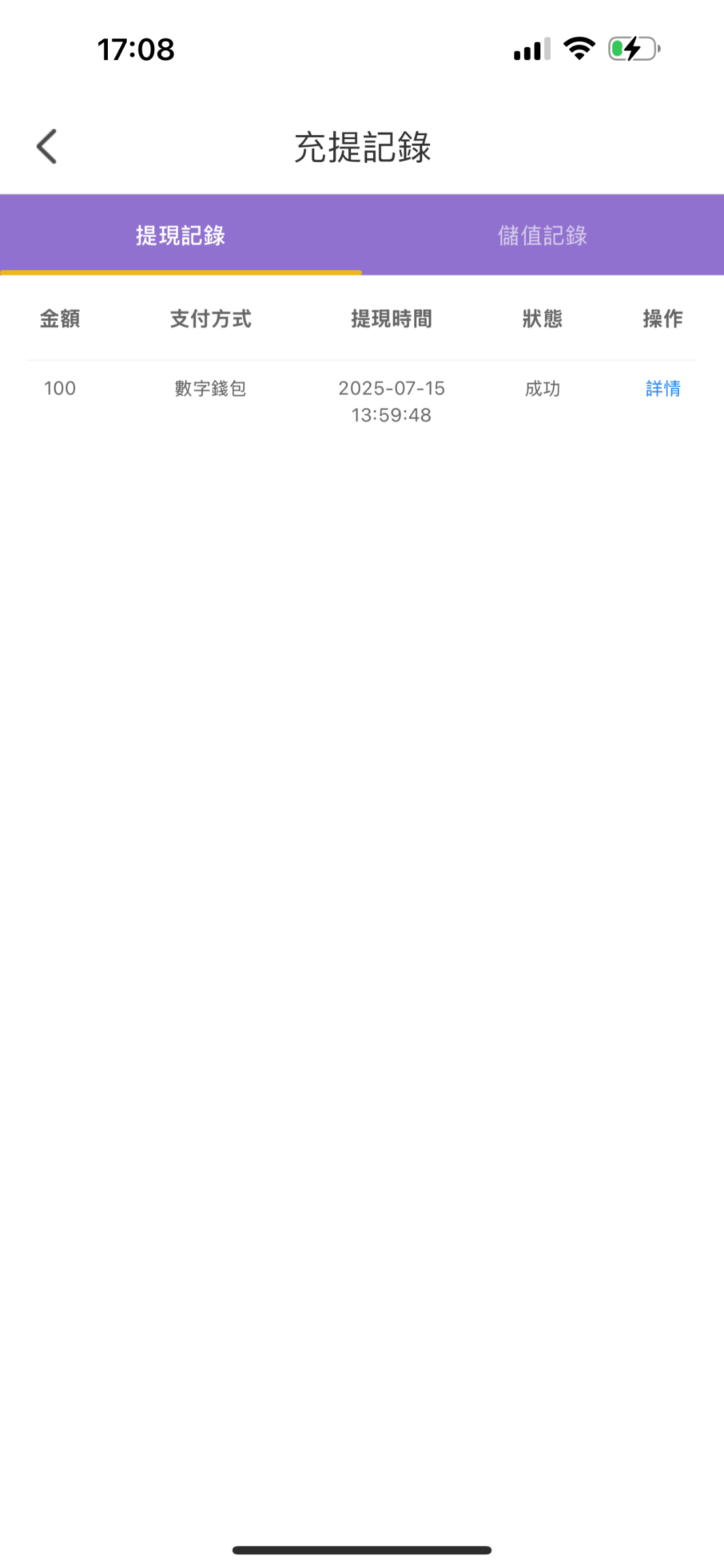Tap the 支付方式 column header

208,319
